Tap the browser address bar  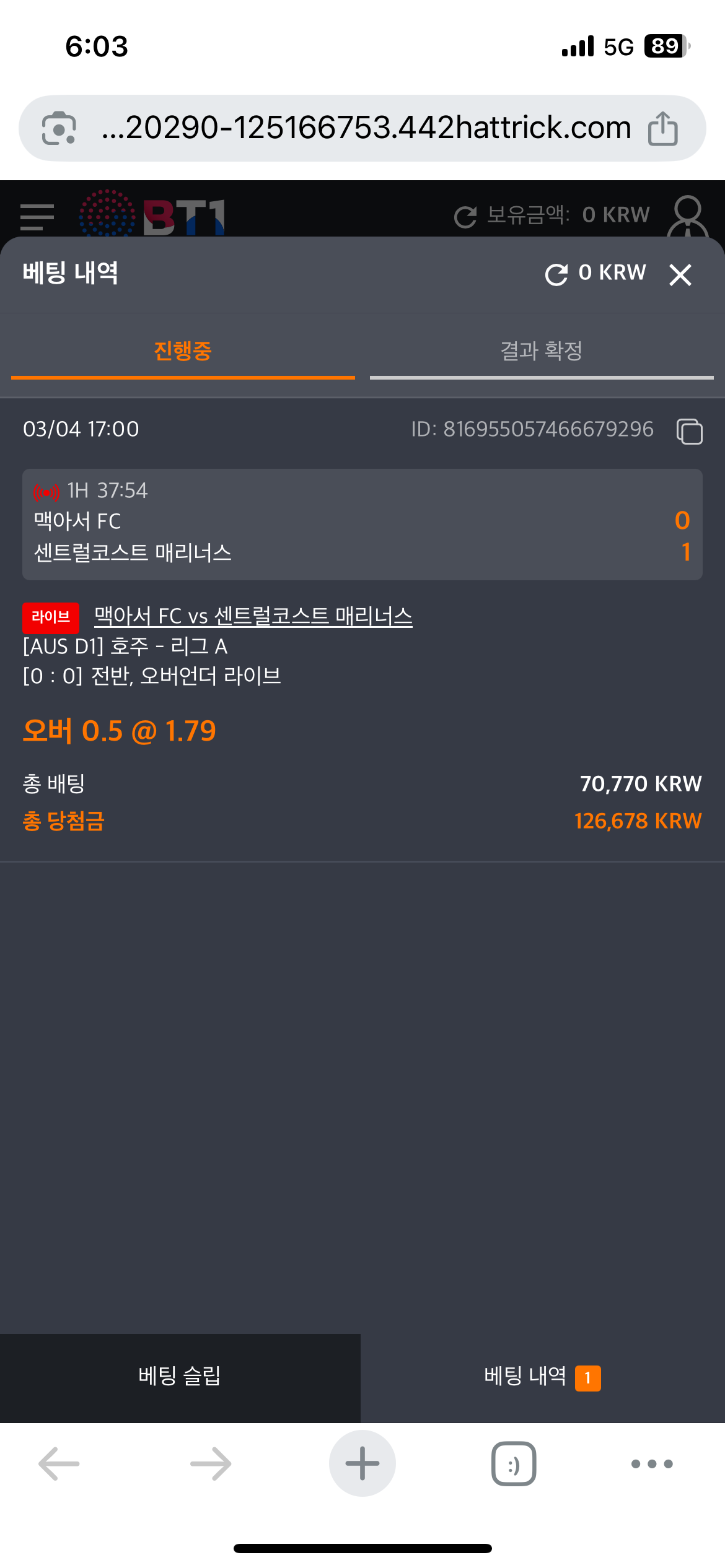pyautogui.click(x=366, y=128)
